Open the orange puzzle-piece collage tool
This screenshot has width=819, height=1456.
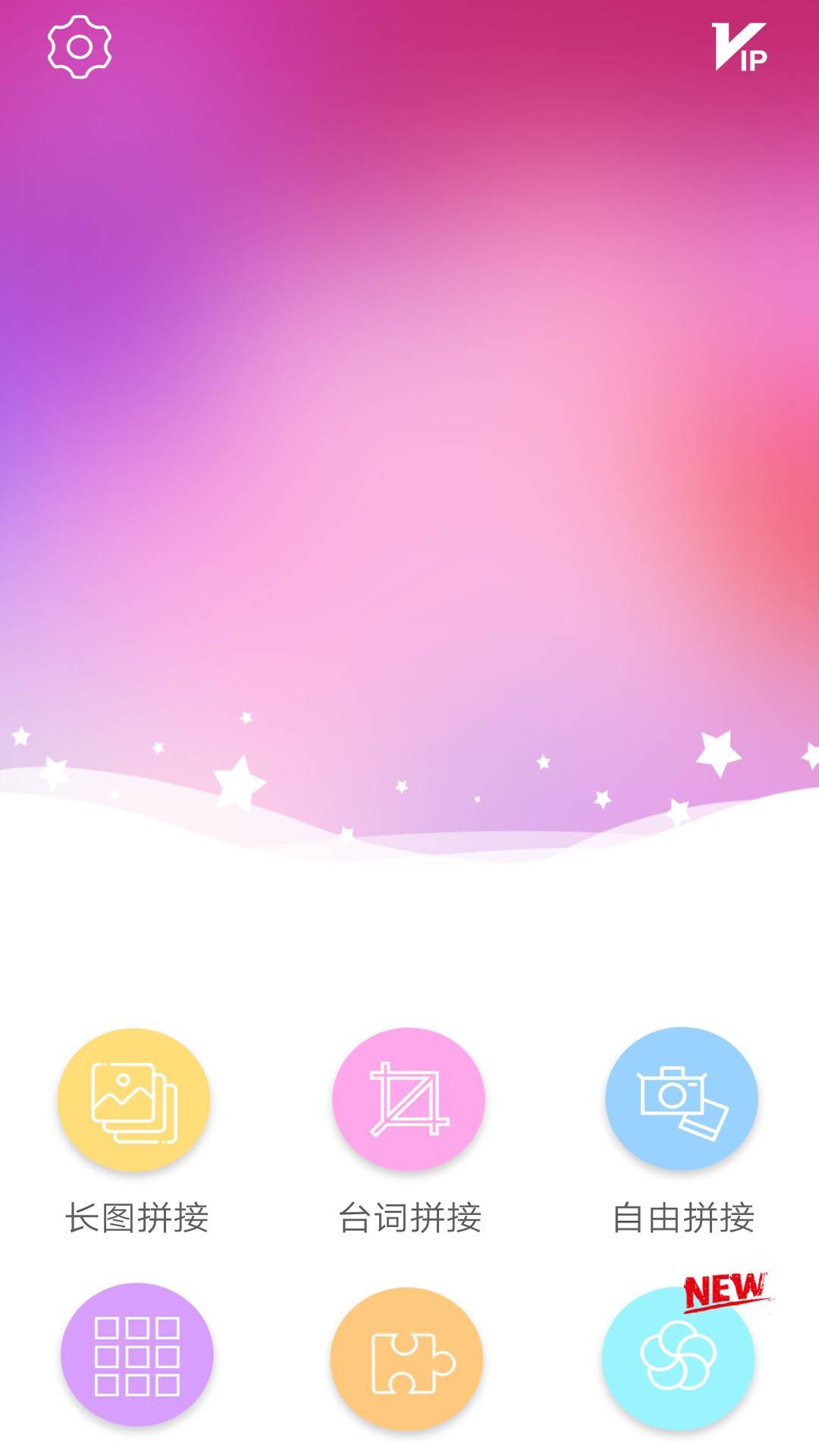(408, 1357)
